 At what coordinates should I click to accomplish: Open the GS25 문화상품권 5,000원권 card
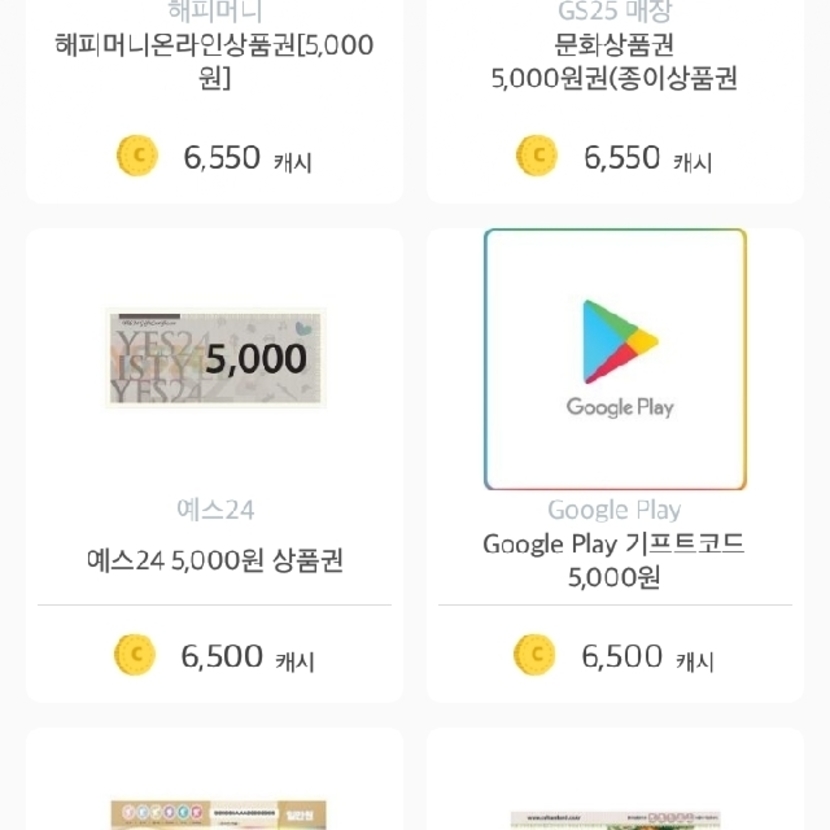[614, 62]
